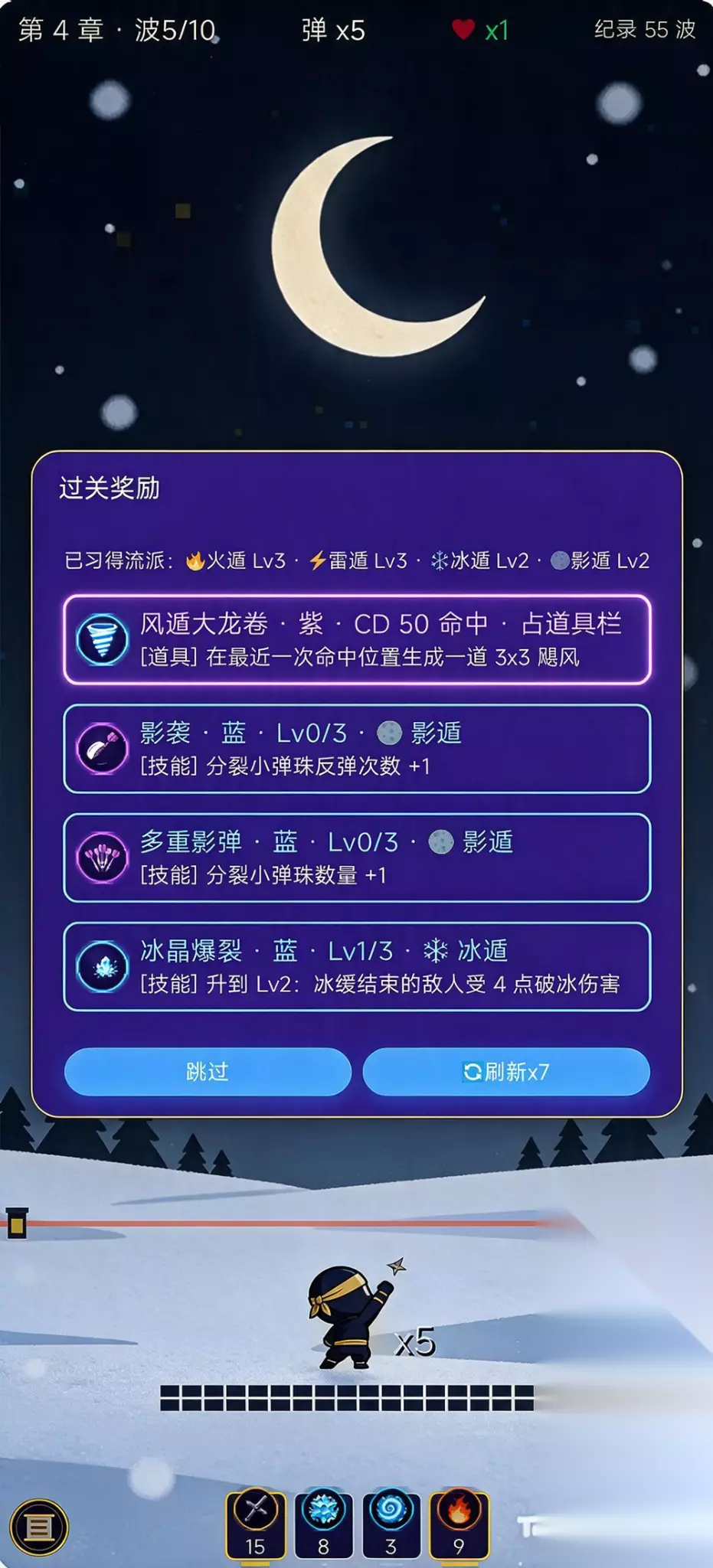
Task: Refresh reward options with 刷新x7
Action: point(506,1071)
